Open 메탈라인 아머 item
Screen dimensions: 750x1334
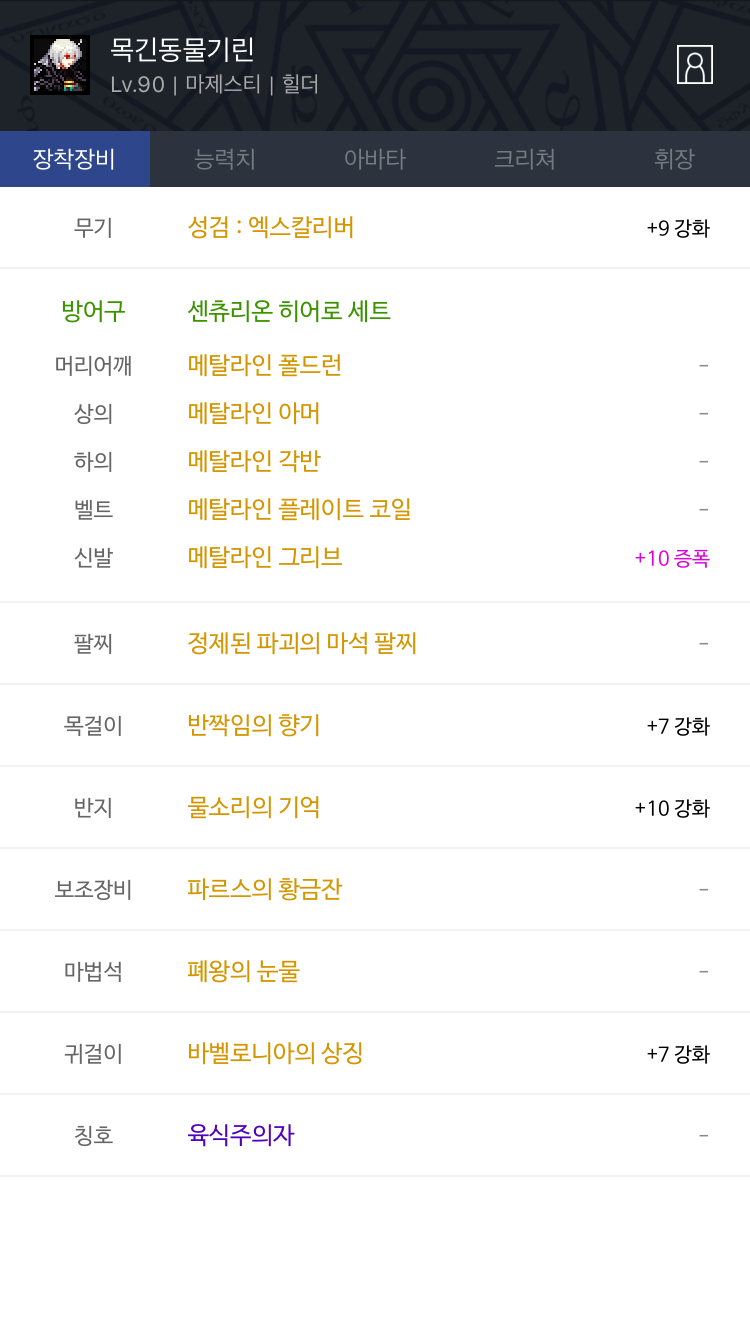(x=254, y=413)
